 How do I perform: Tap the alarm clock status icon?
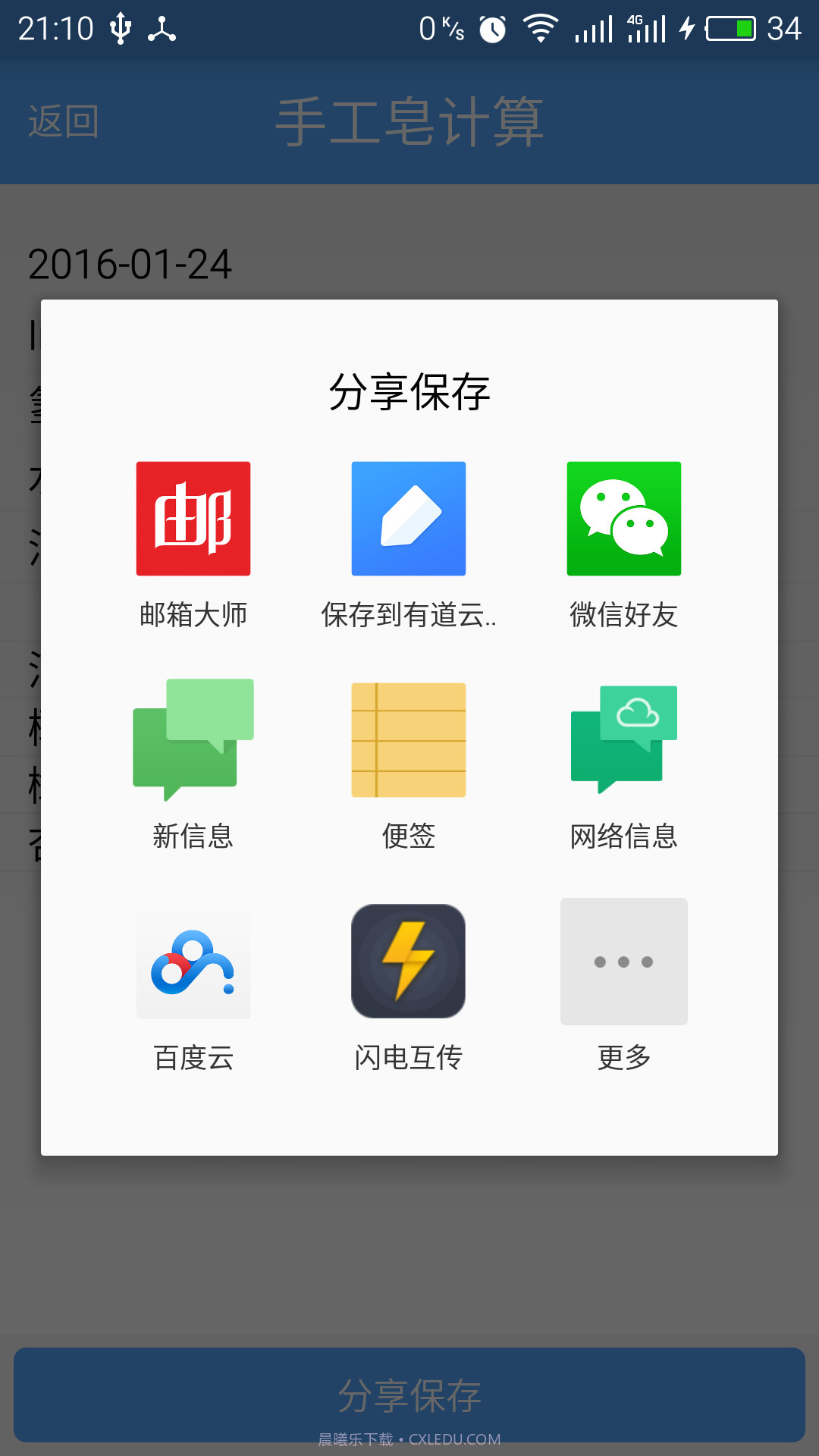coord(491,27)
